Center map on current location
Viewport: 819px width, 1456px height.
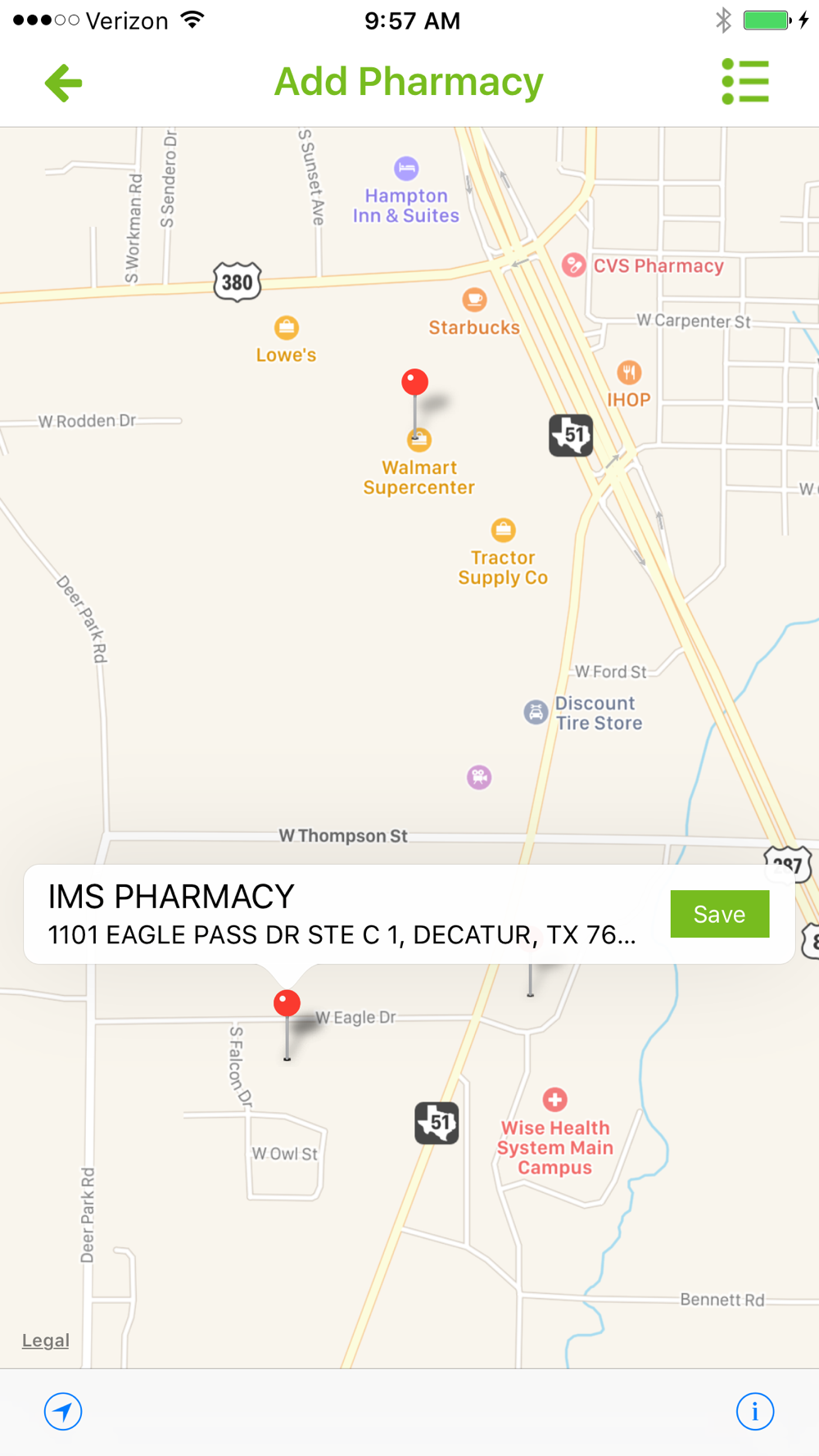tap(63, 1411)
